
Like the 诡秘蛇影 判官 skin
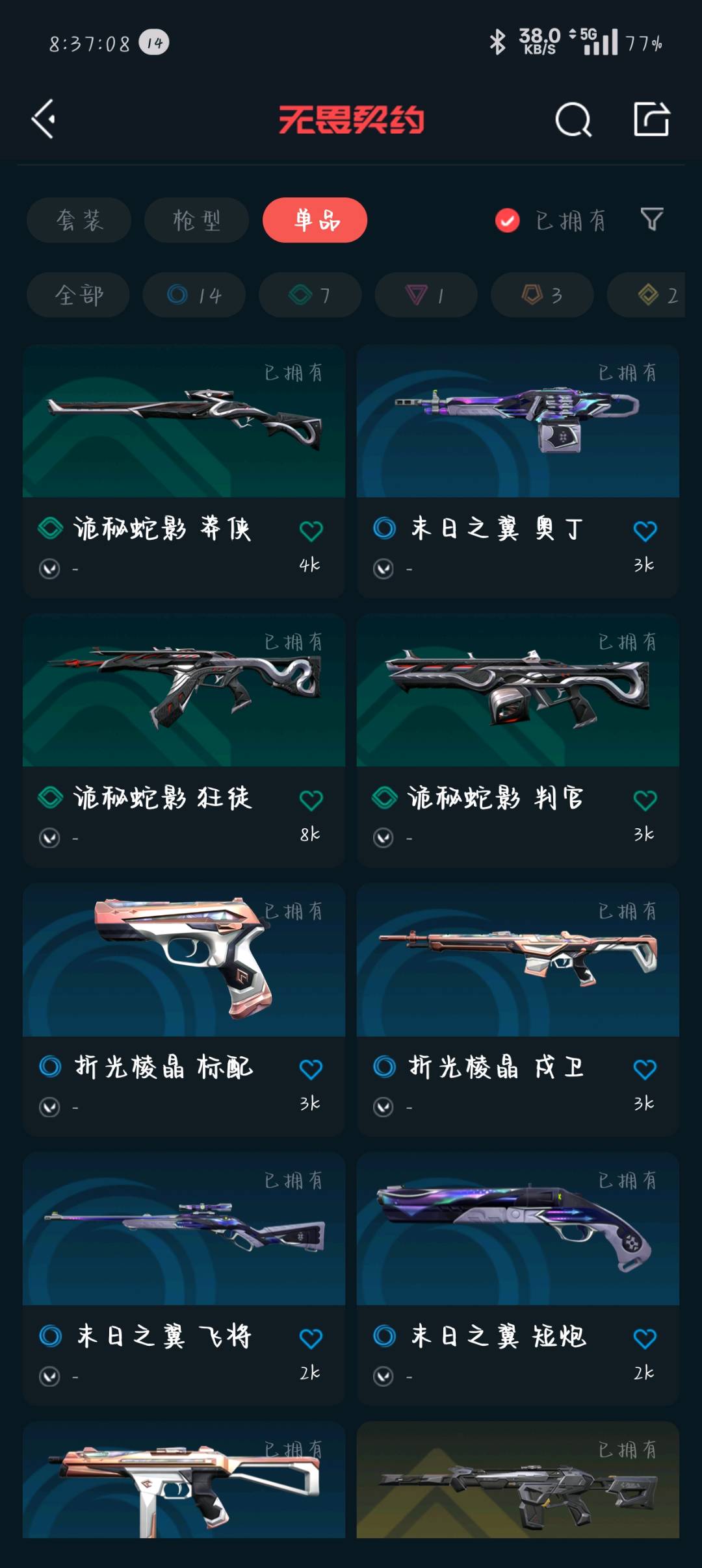coord(645,800)
